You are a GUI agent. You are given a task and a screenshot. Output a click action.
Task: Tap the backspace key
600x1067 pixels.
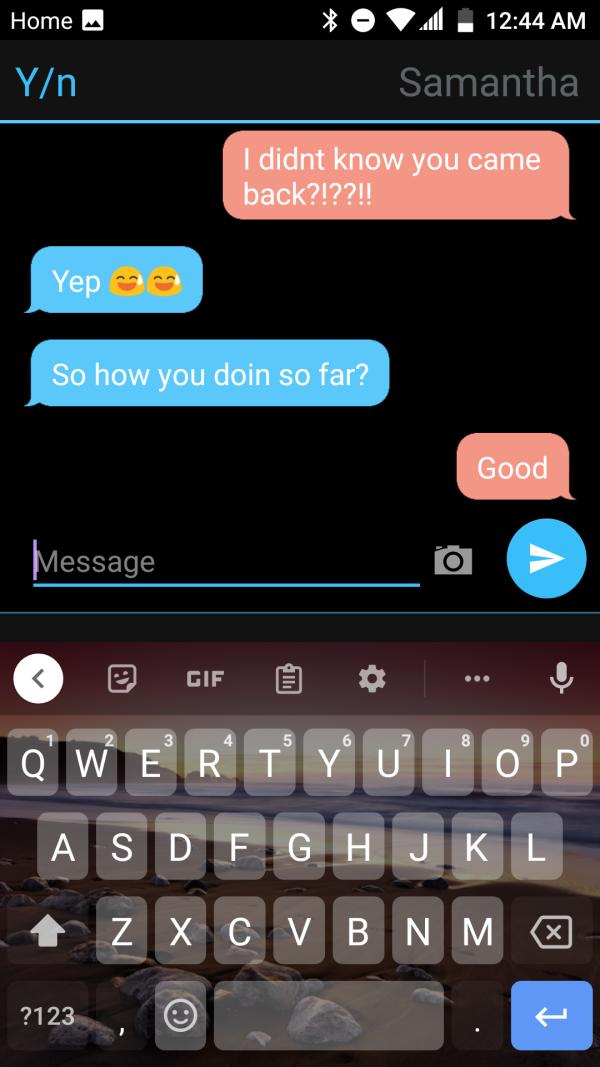552,932
